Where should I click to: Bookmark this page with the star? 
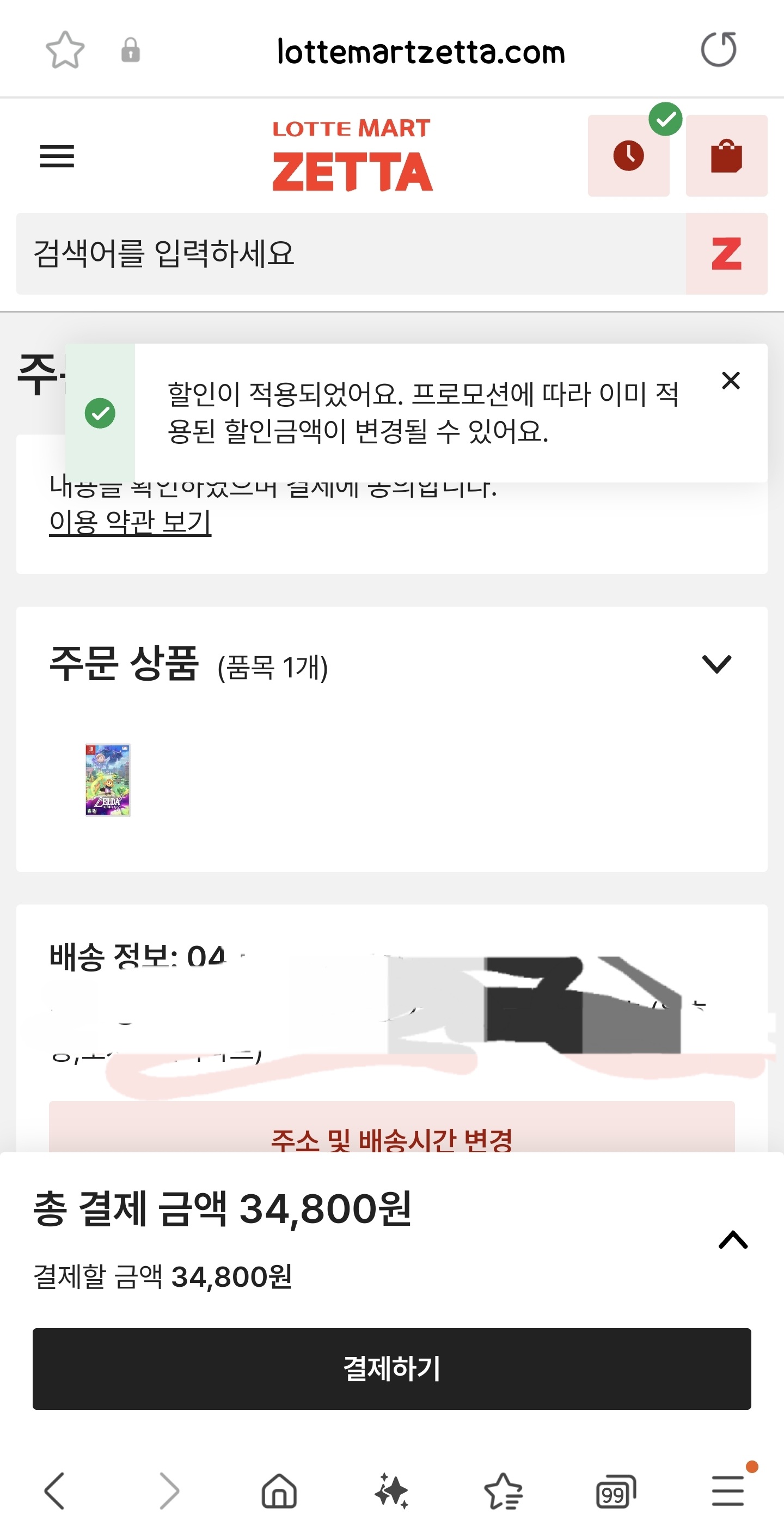pos(65,50)
